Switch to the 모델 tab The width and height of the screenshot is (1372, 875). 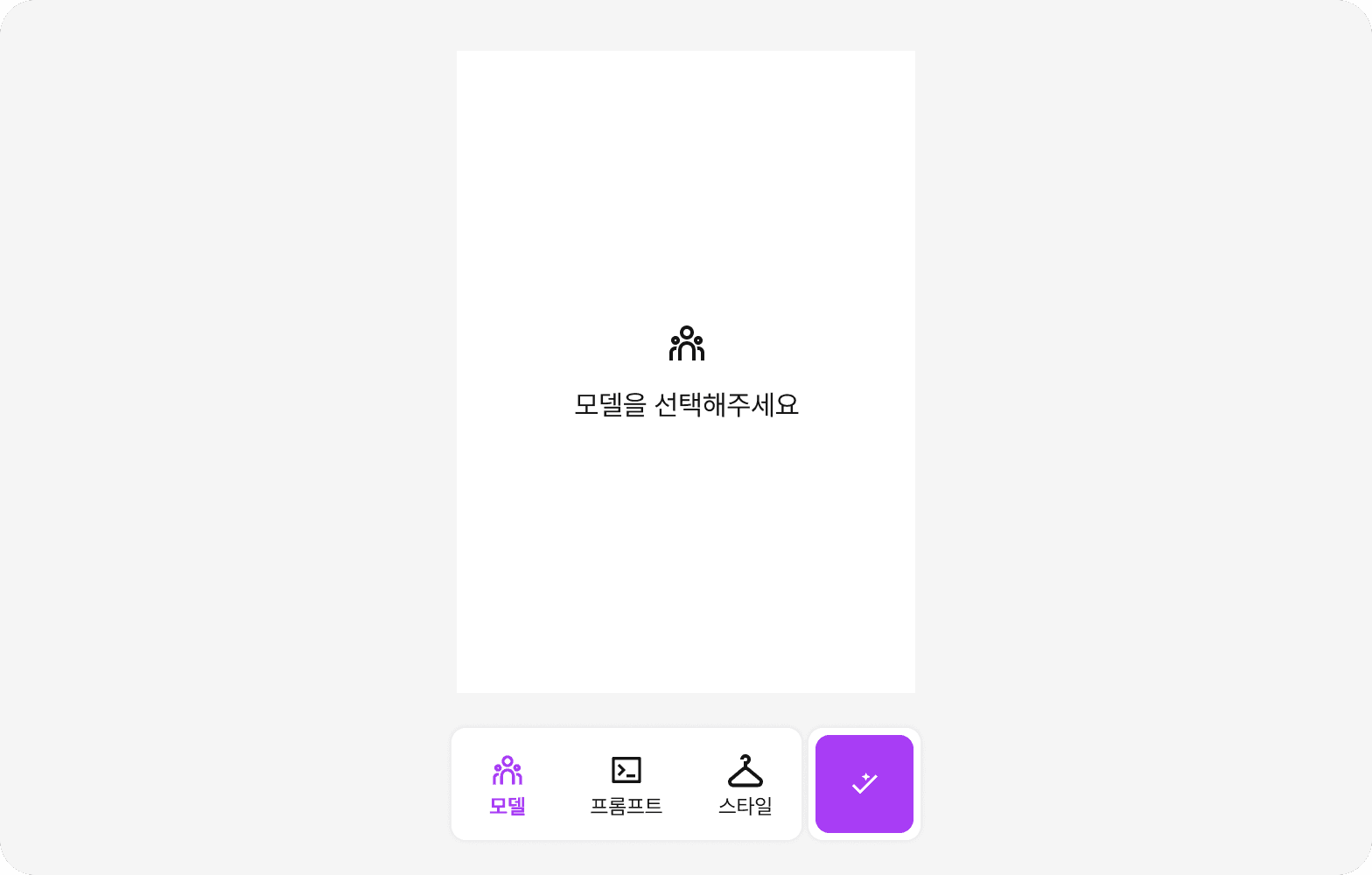point(507,784)
